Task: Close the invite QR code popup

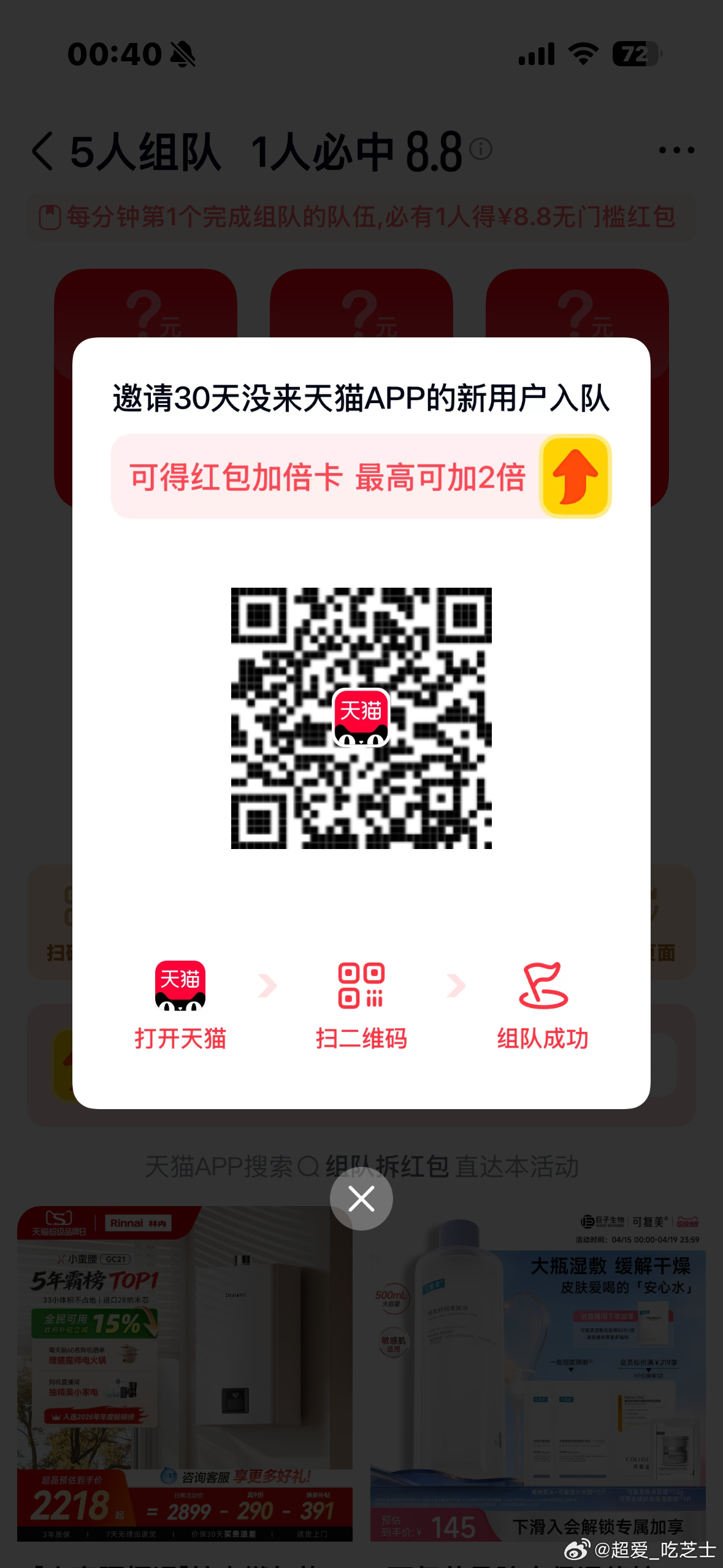Action: point(361,1198)
